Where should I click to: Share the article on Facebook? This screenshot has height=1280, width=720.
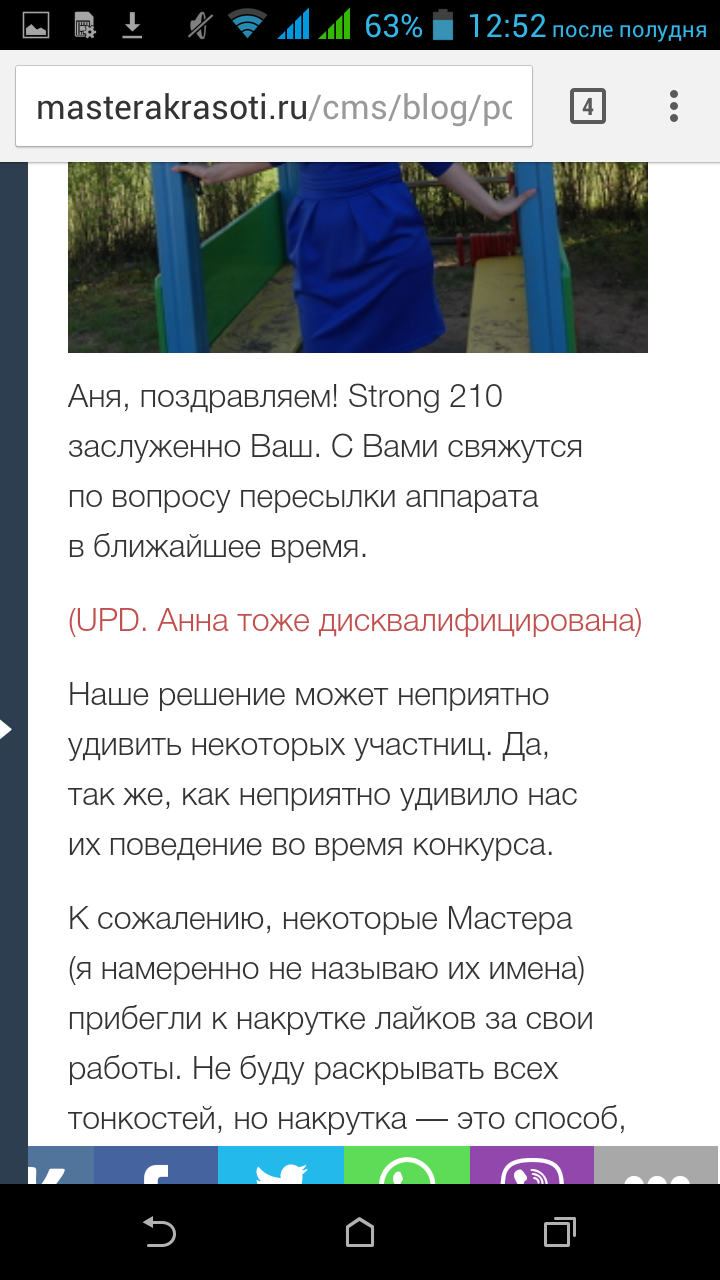tap(155, 1166)
